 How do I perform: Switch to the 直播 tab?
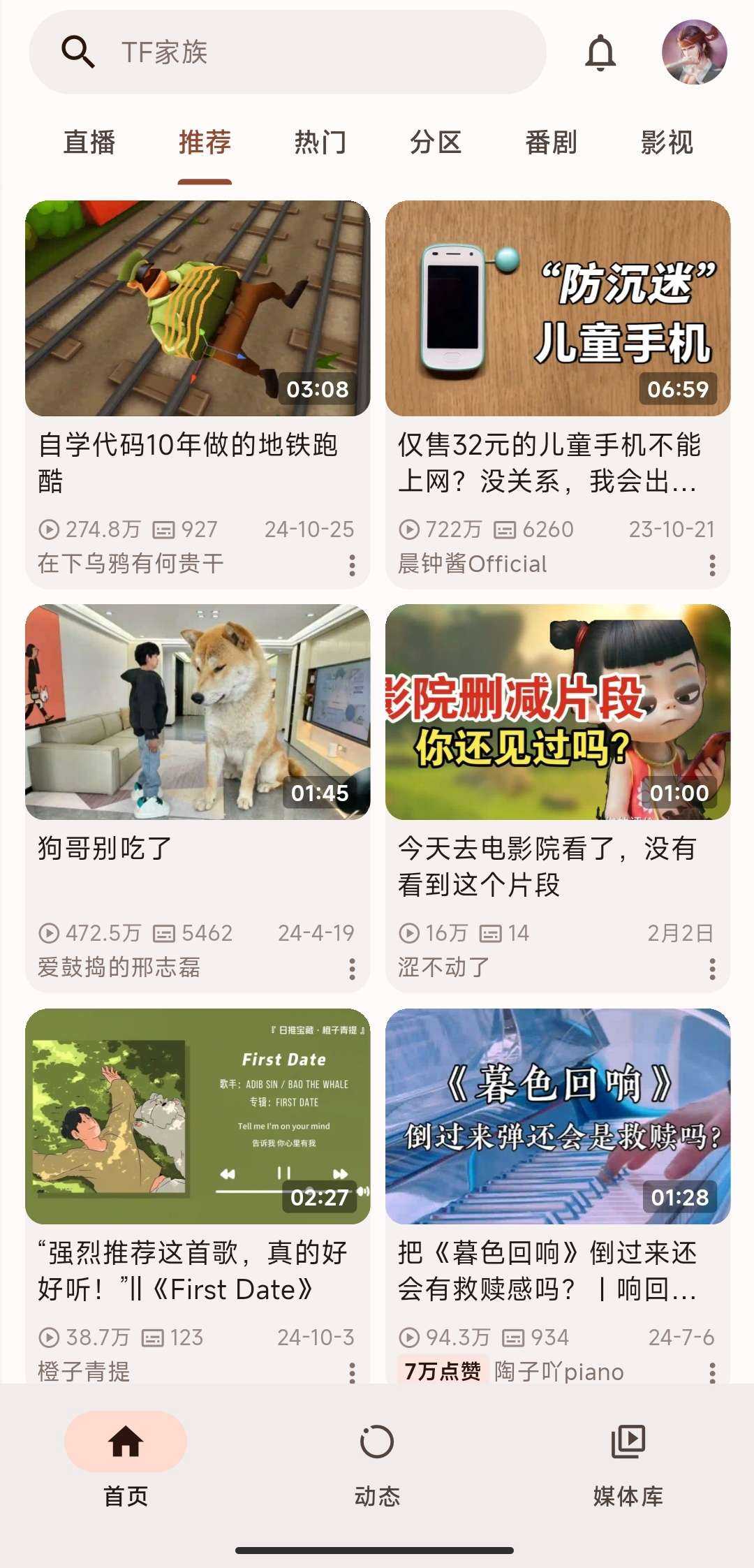[89, 142]
